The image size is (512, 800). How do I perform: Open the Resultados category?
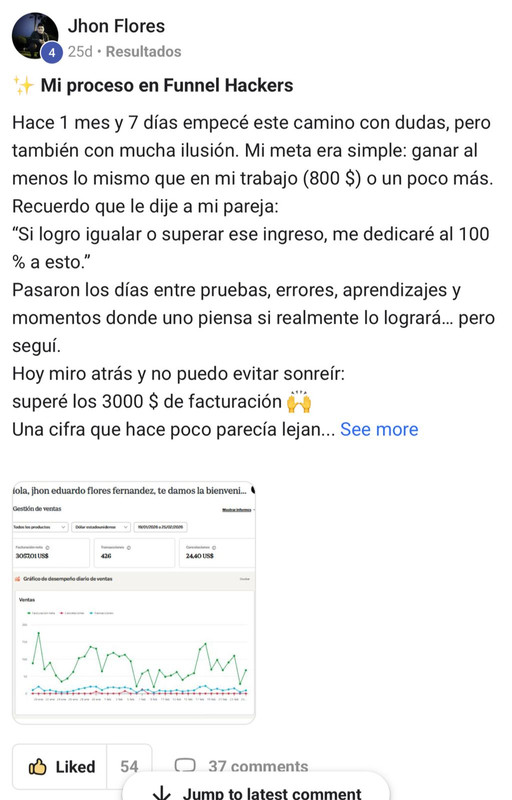(x=143, y=52)
